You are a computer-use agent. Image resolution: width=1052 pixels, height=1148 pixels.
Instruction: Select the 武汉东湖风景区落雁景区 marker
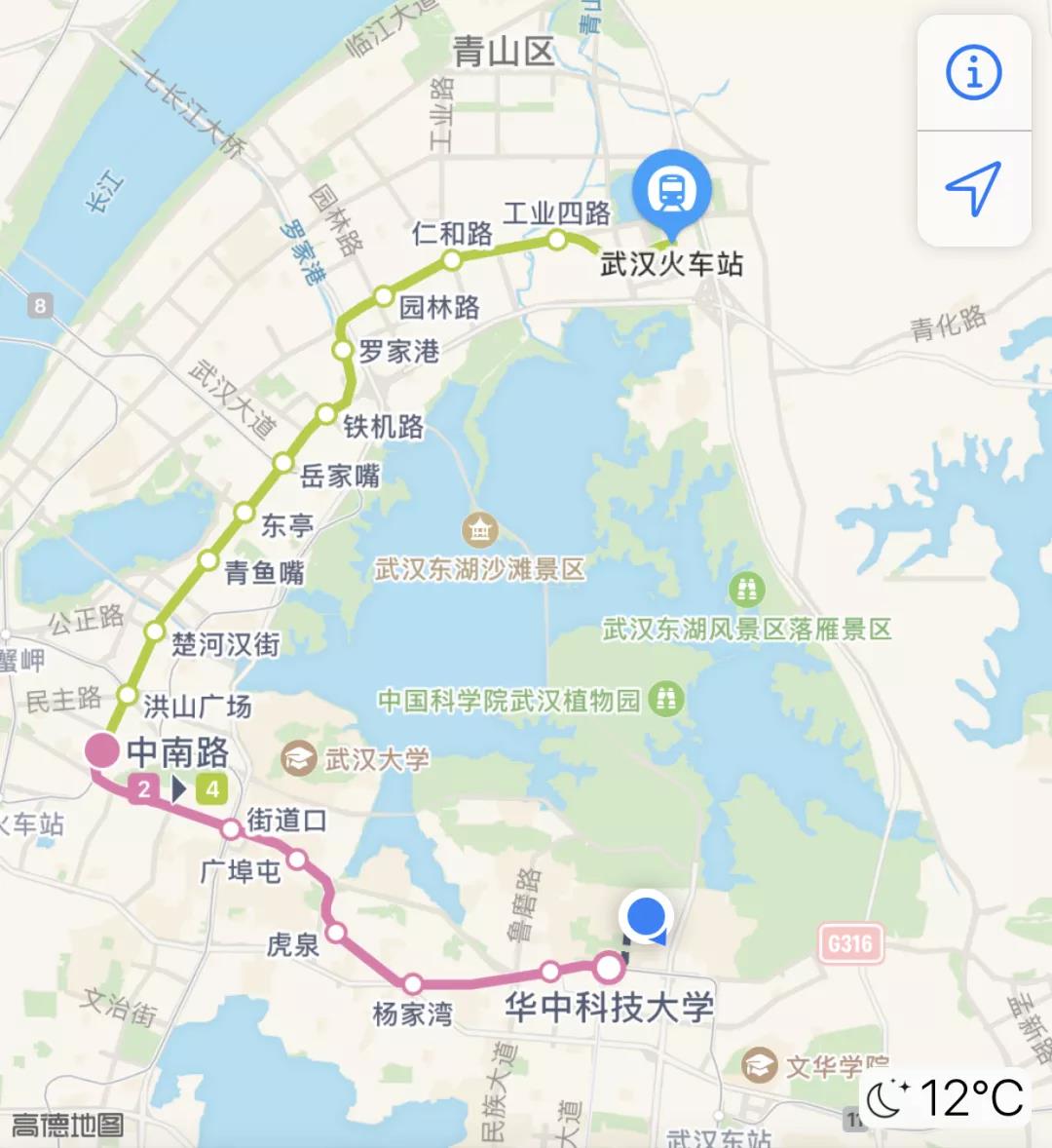[746, 589]
